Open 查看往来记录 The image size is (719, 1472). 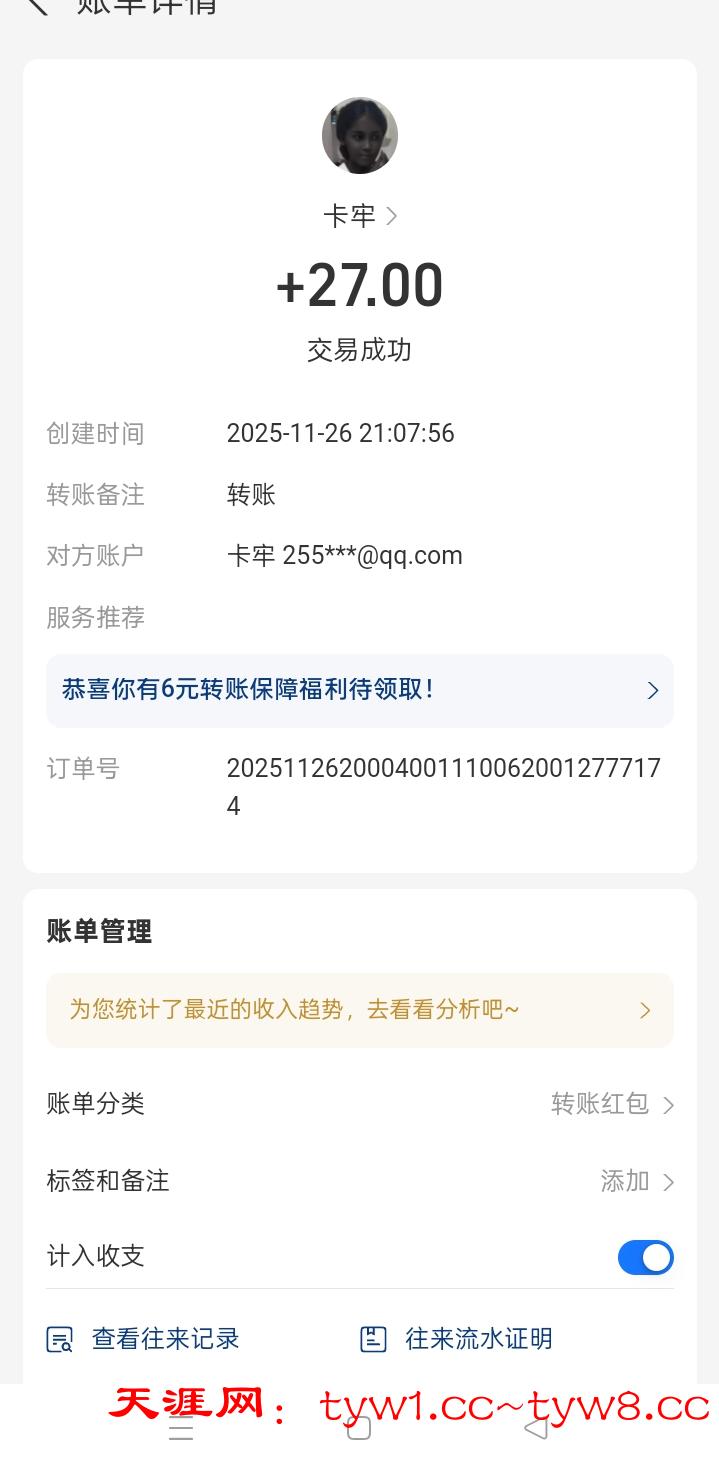(144, 1339)
